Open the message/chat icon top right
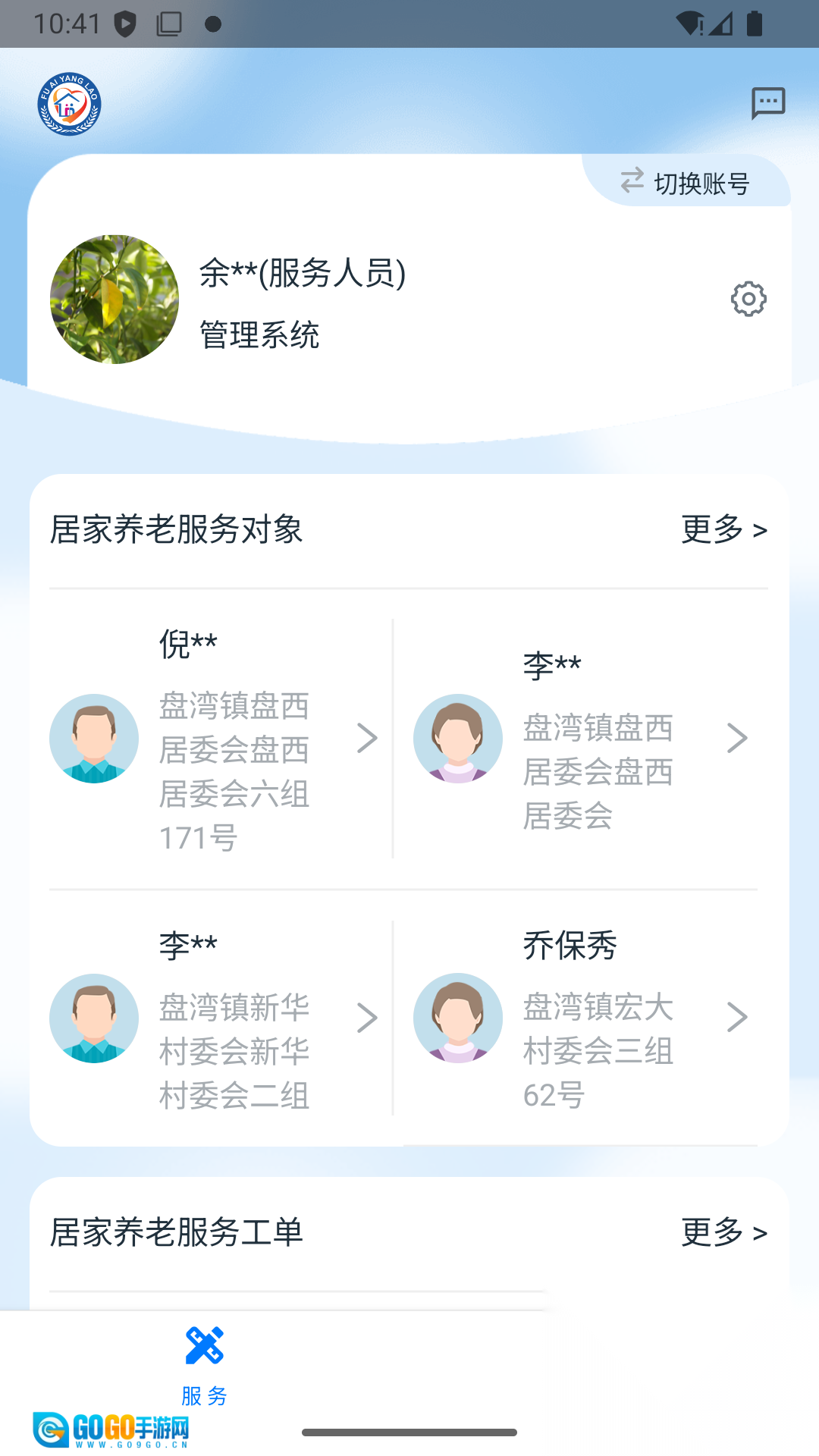The height and width of the screenshot is (1456, 819). pyautogui.click(x=768, y=102)
